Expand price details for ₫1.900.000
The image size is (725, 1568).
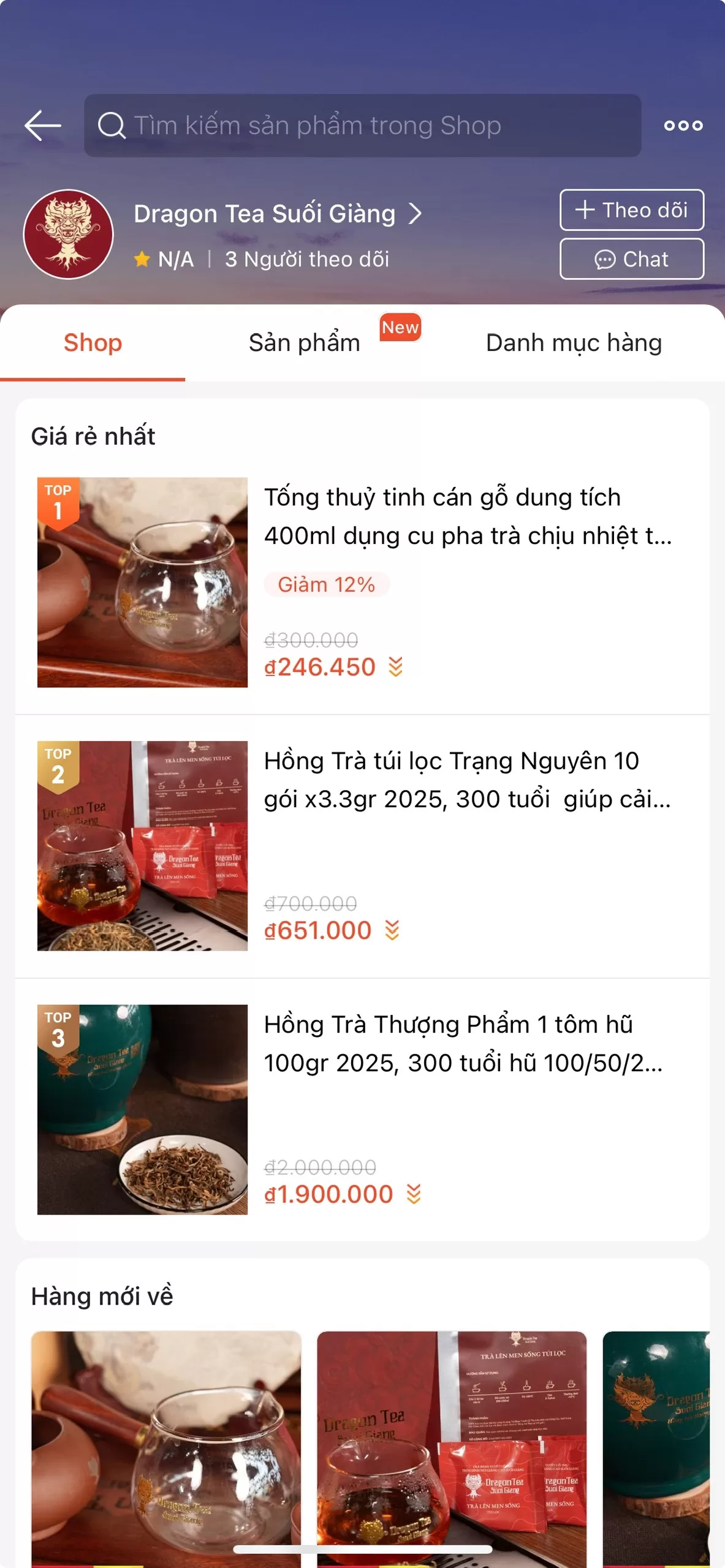coord(414,1193)
